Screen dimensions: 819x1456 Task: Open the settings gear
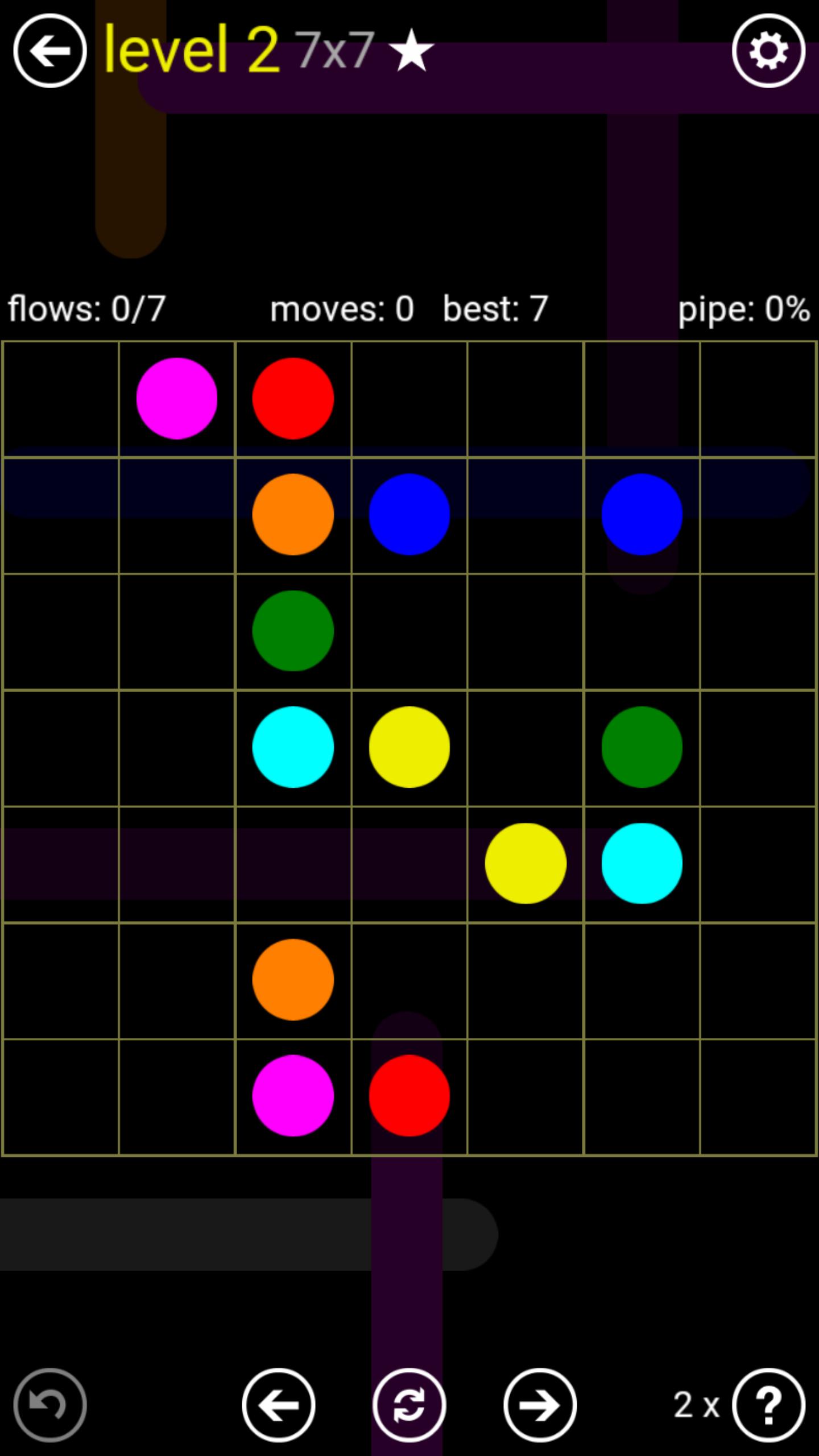(768, 51)
